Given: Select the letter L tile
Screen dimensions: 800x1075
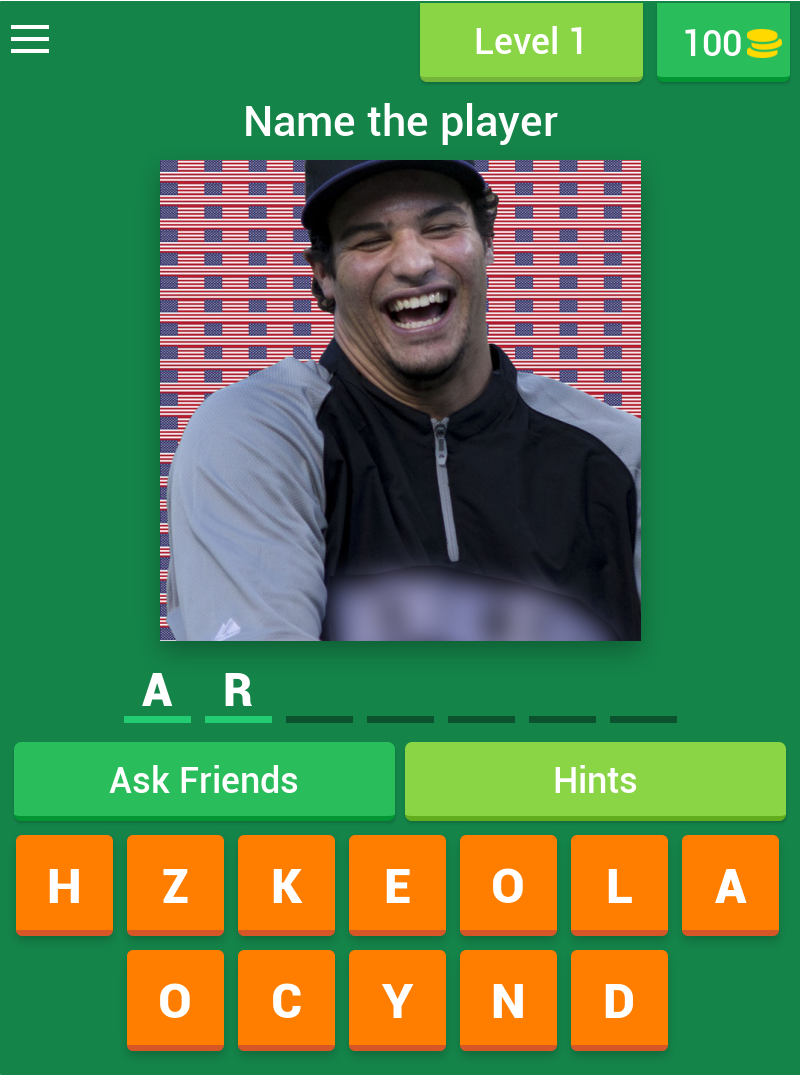Looking at the screenshot, I should (619, 886).
